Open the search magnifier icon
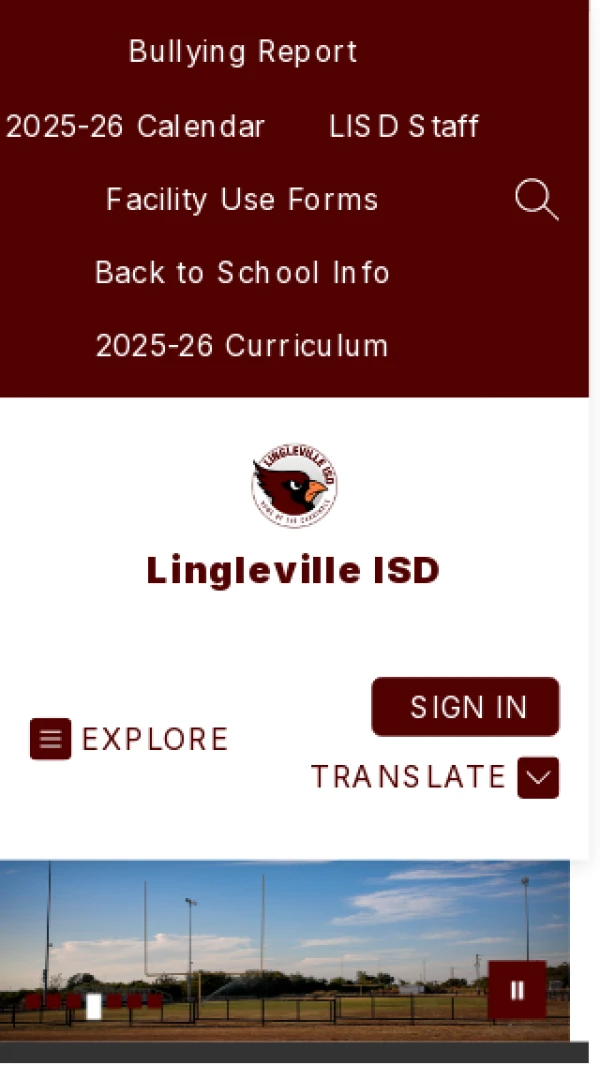 [x=536, y=200]
